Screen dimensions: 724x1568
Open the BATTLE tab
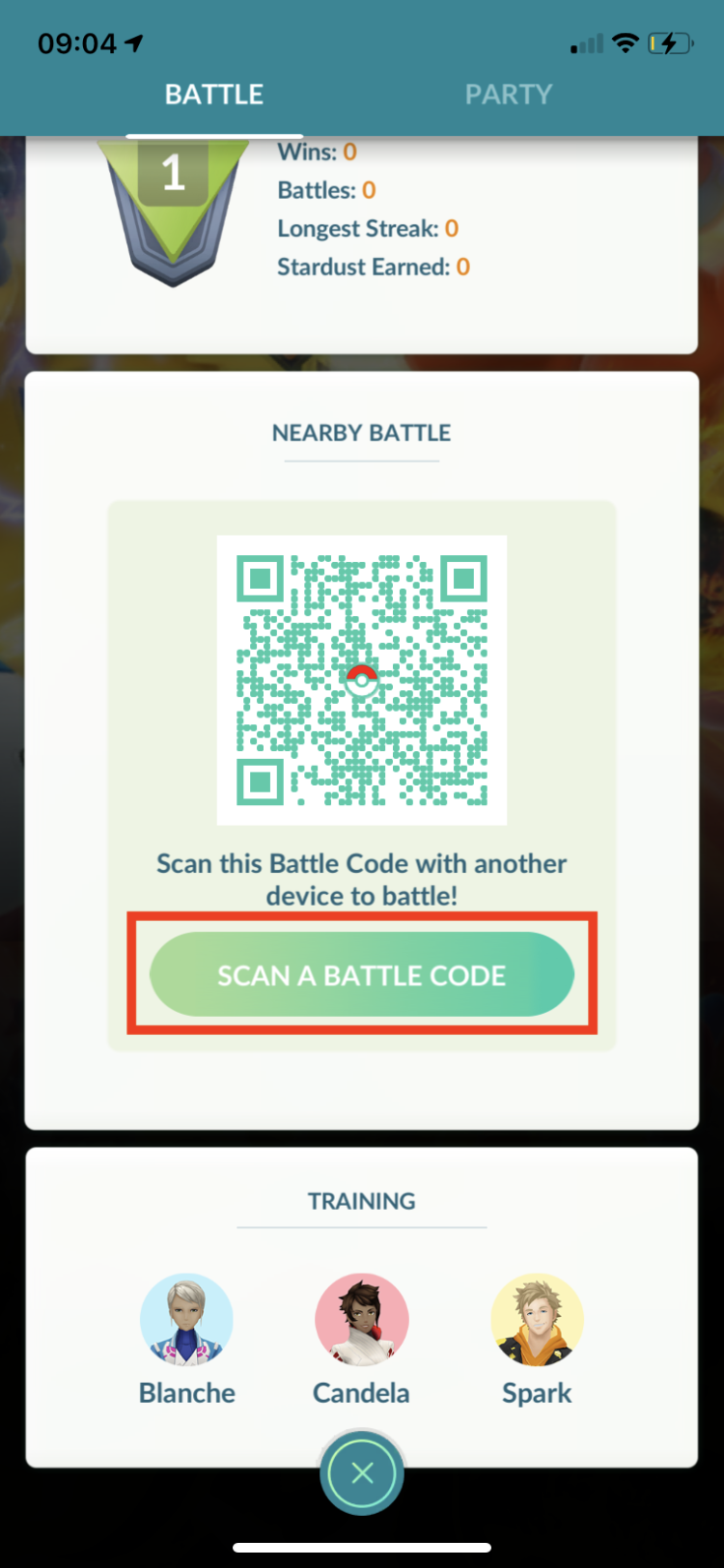[213, 94]
